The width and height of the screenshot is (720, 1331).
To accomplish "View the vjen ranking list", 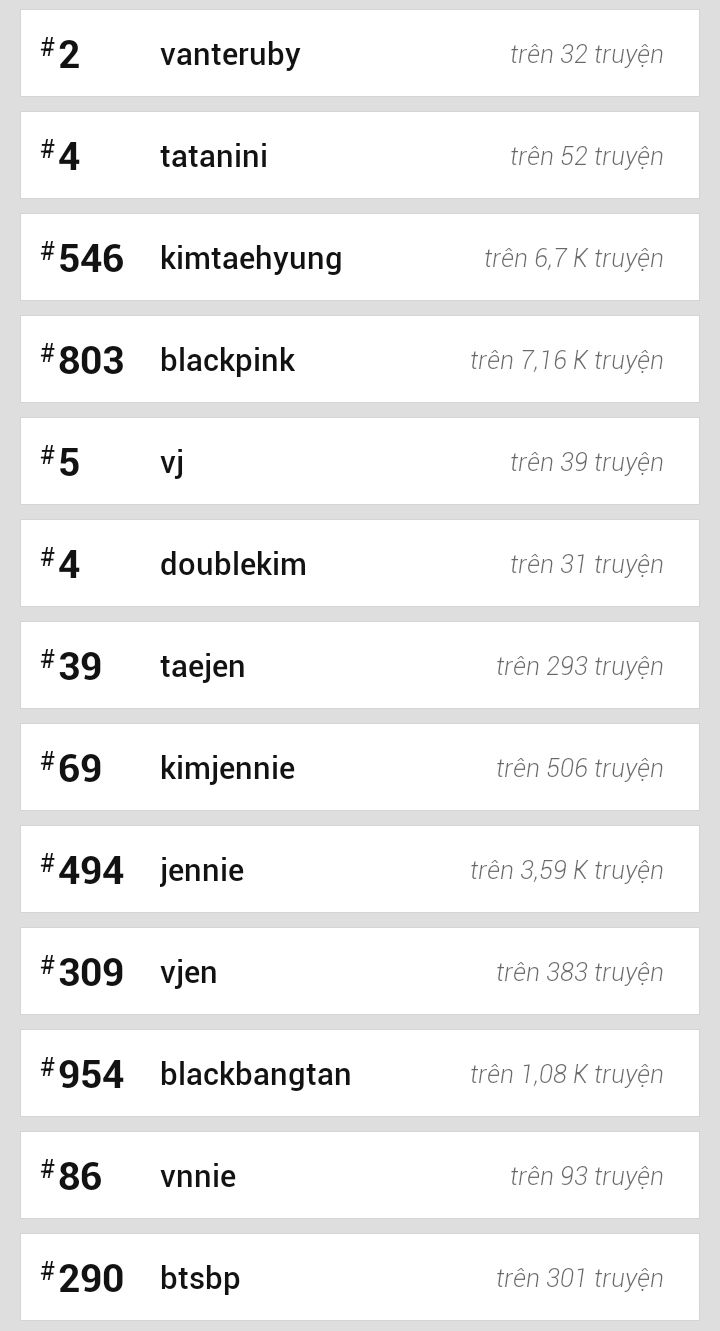I will (x=359, y=972).
